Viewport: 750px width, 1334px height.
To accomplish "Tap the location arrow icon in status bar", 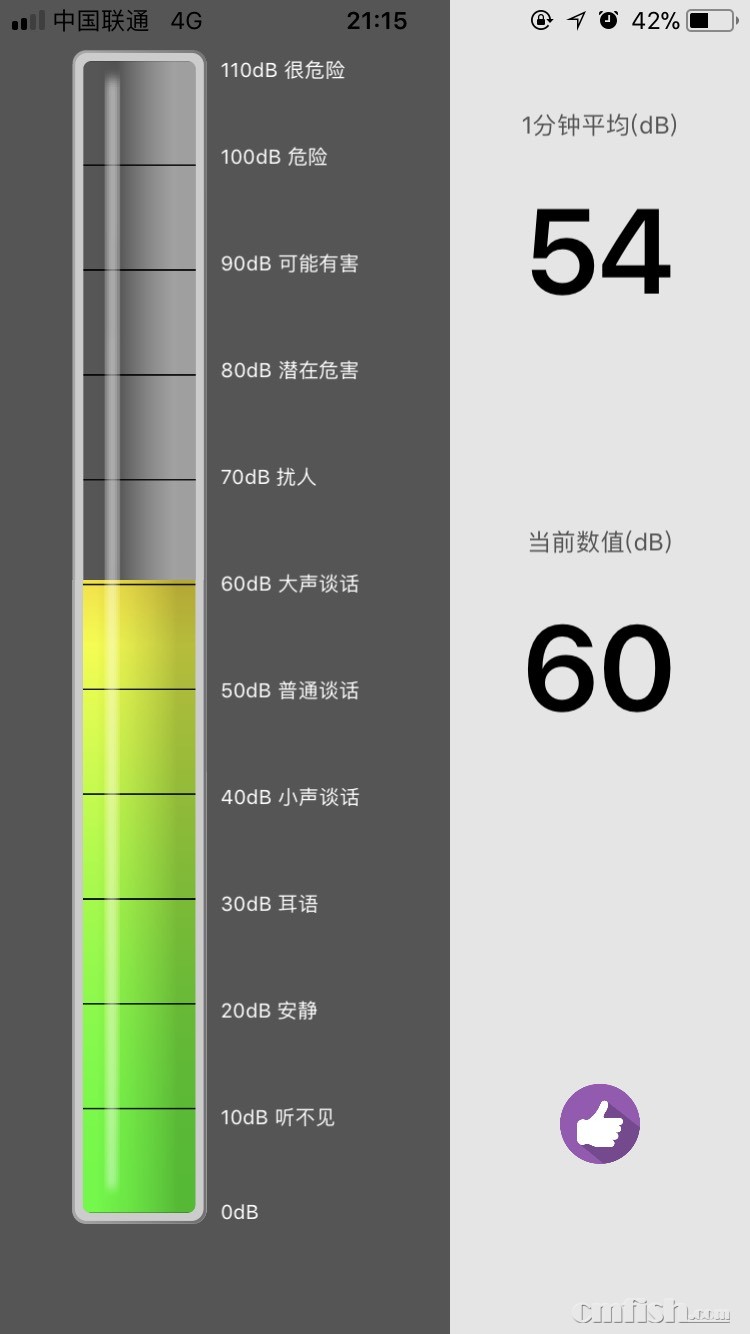I will point(577,20).
